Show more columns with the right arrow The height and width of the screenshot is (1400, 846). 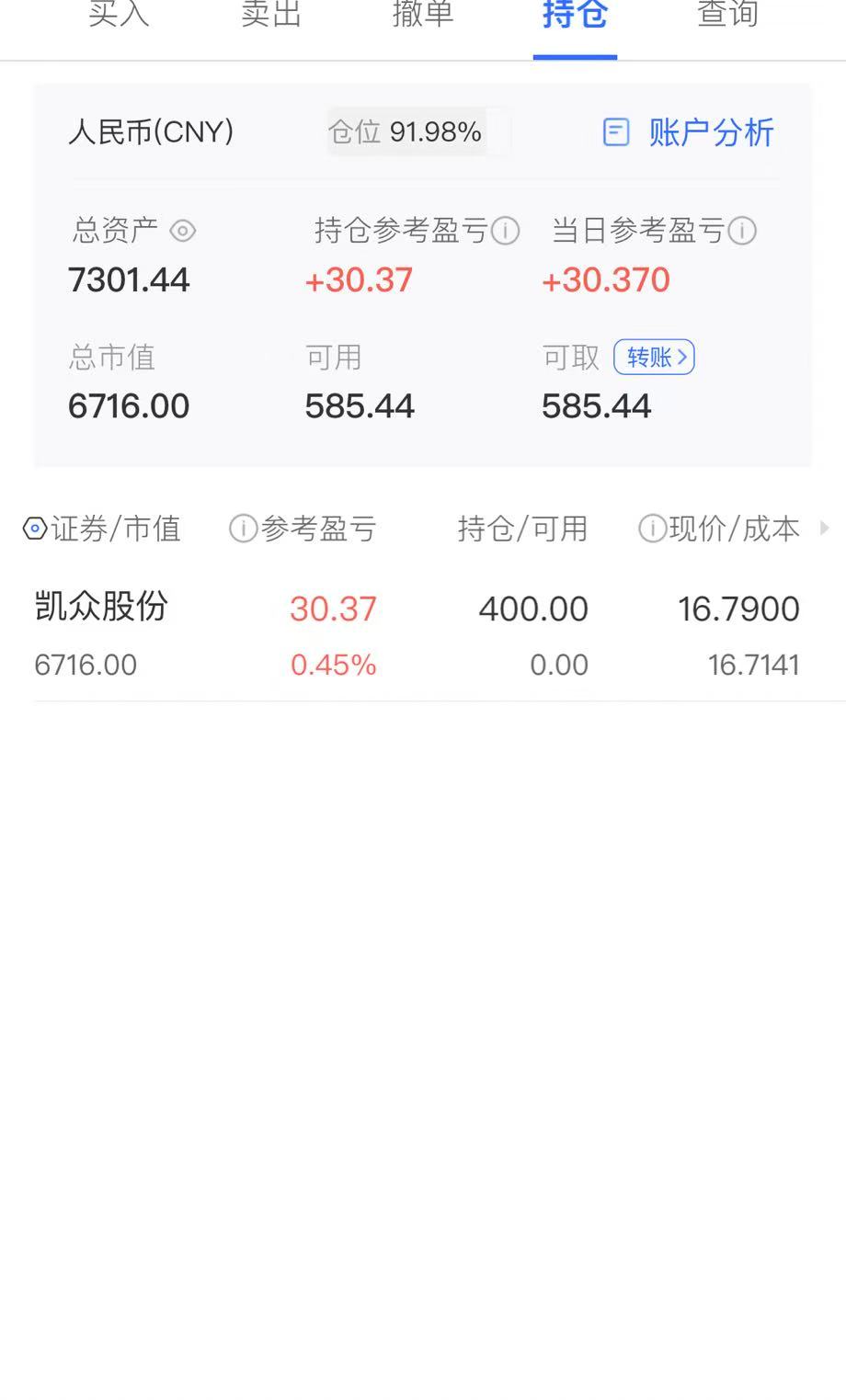(x=824, y=529)
